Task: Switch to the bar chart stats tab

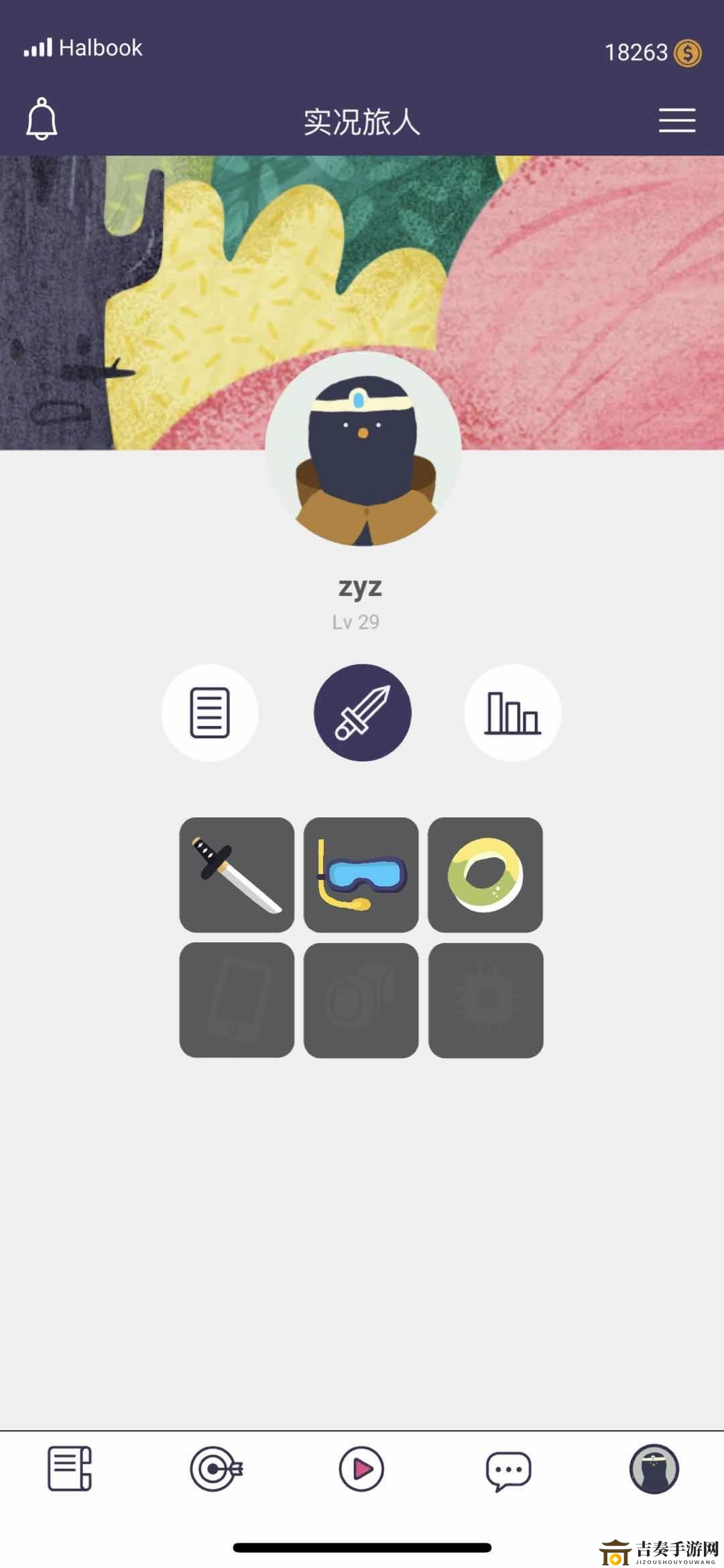Action: tap(513, 713)
